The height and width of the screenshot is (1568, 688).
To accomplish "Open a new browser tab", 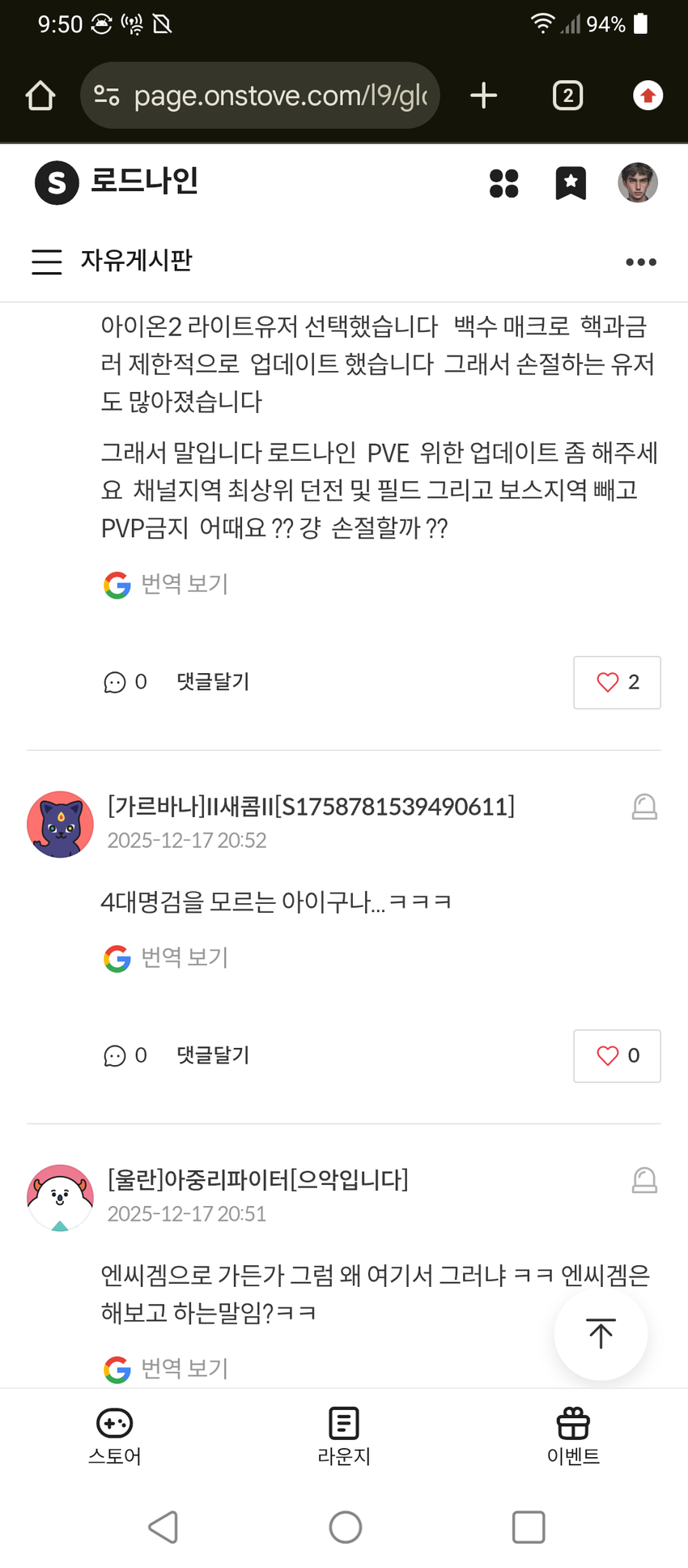I will [x=483, y=96].
